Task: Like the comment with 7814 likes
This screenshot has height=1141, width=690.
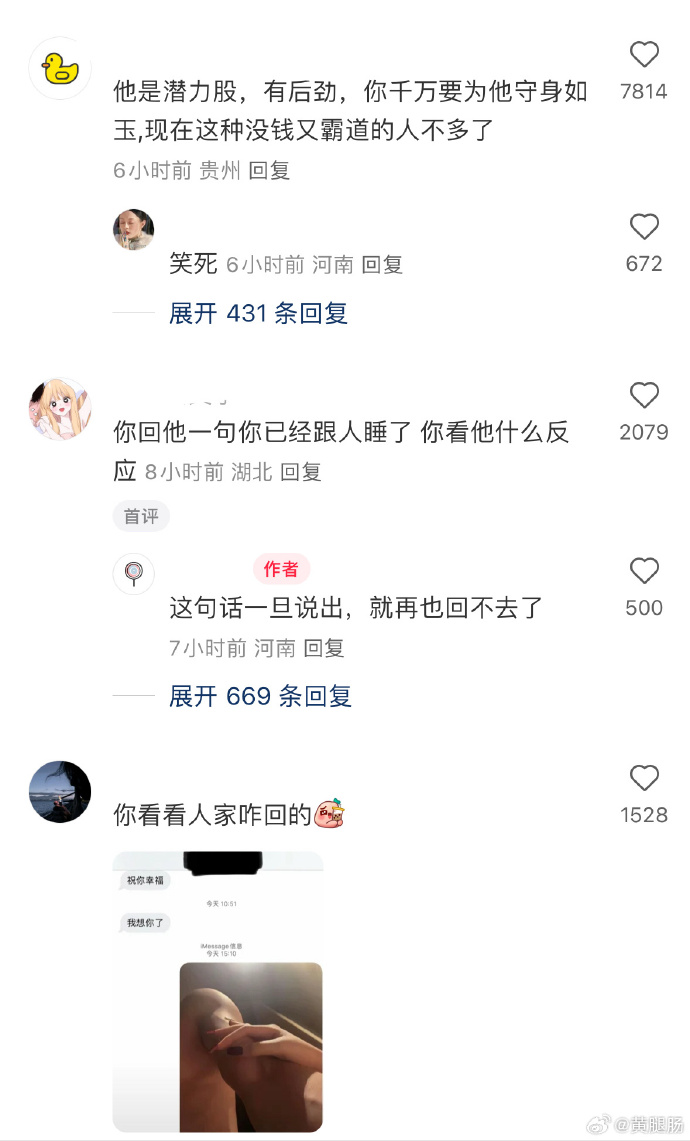Action: pos(644,56)
